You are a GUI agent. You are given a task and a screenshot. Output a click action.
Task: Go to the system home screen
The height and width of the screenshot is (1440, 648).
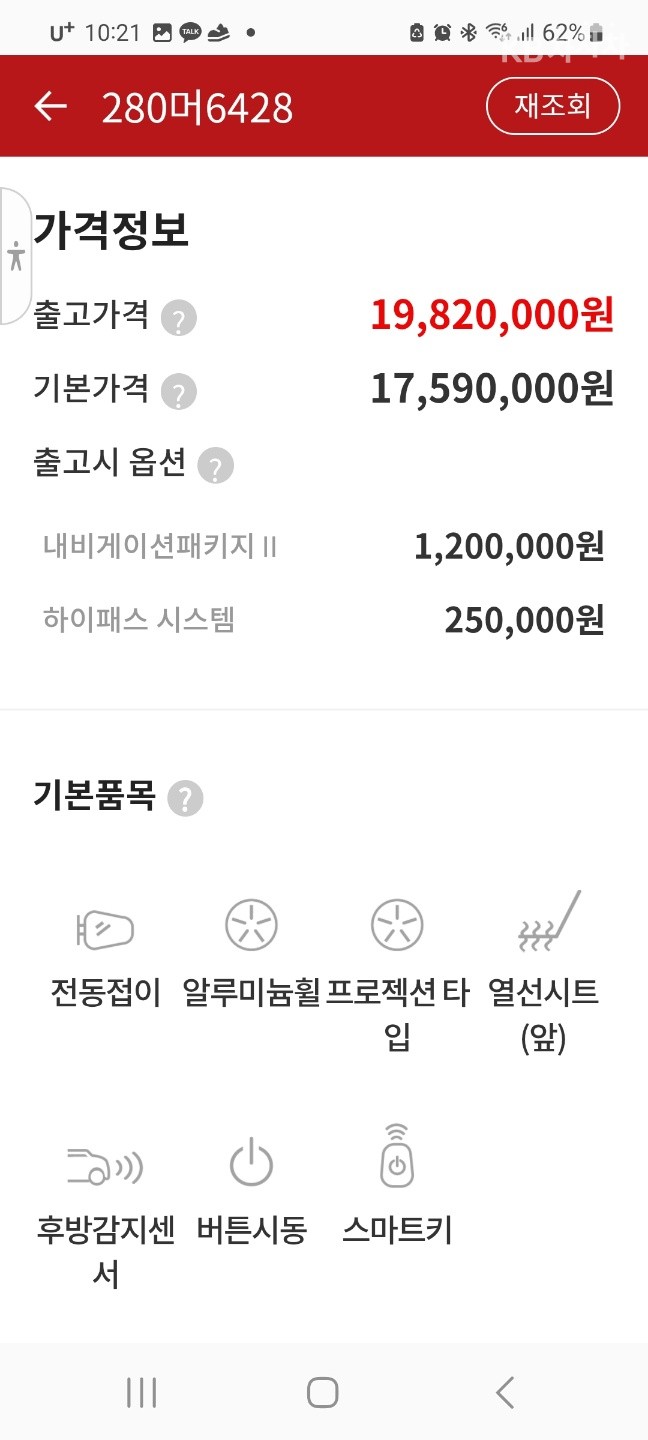(x=322, y=1392)
